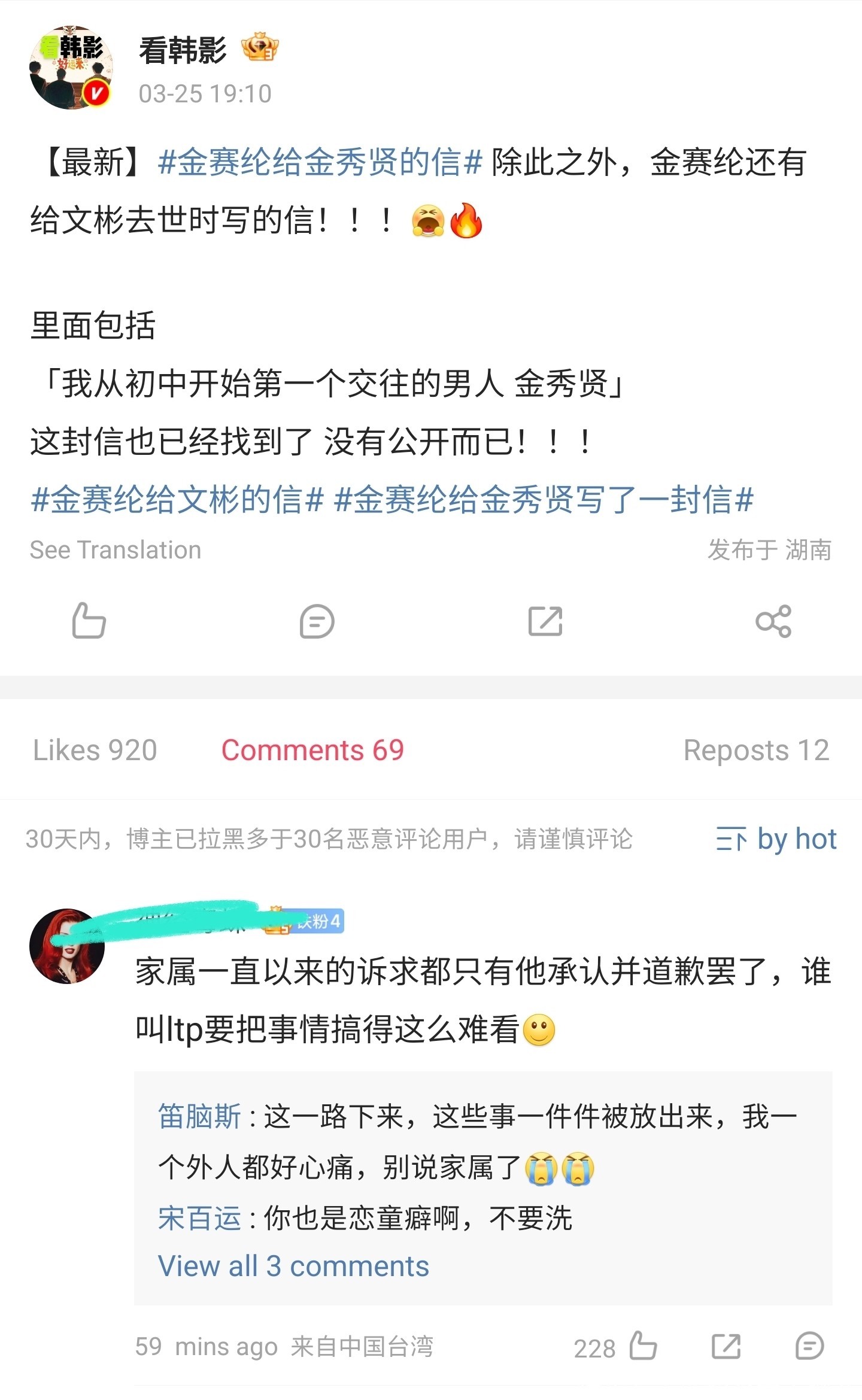Repost the main post
The image size is (862, 1400).
coord(545,621)
